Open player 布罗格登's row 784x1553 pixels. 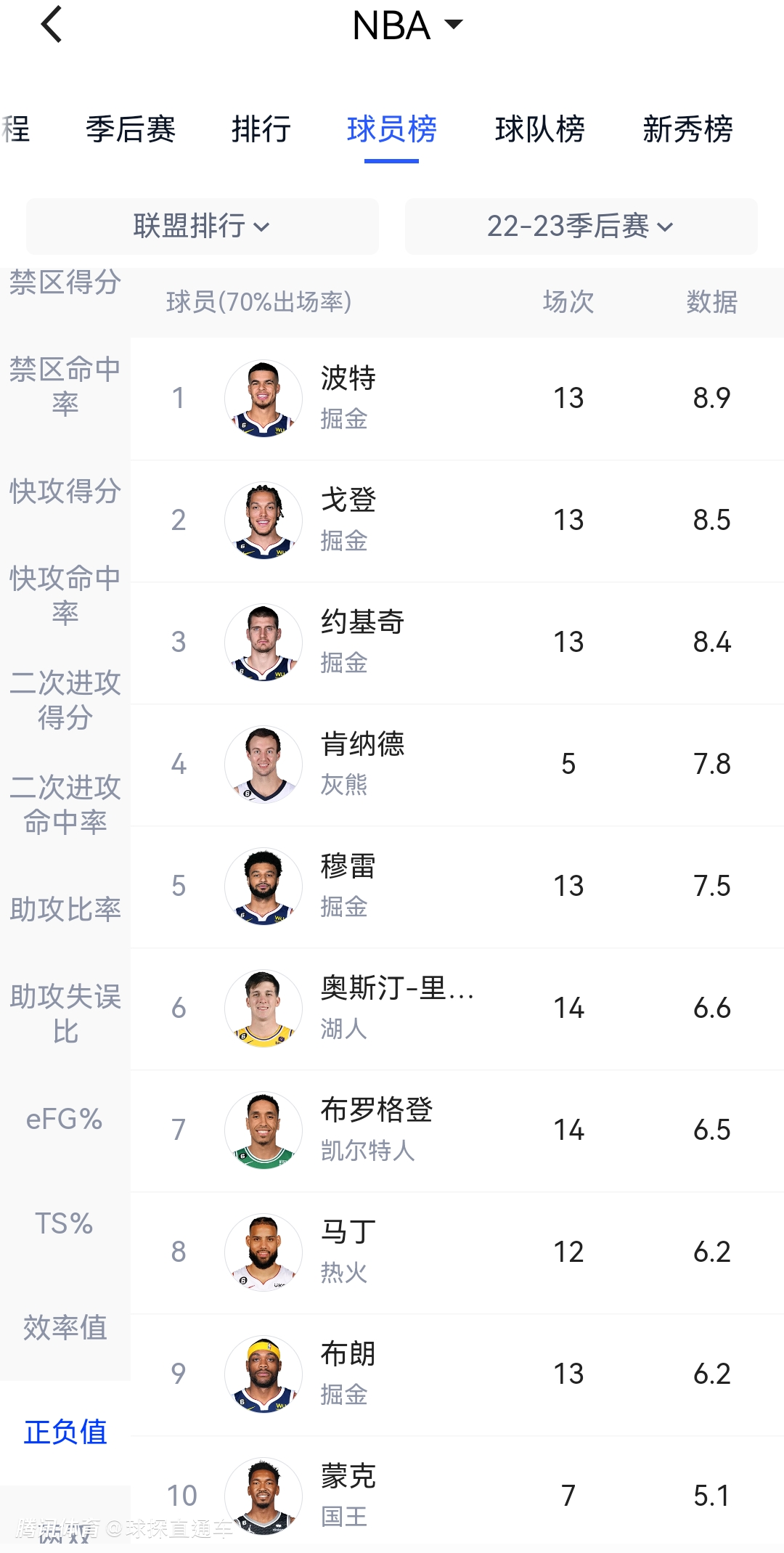click(x=457, y=1130)
